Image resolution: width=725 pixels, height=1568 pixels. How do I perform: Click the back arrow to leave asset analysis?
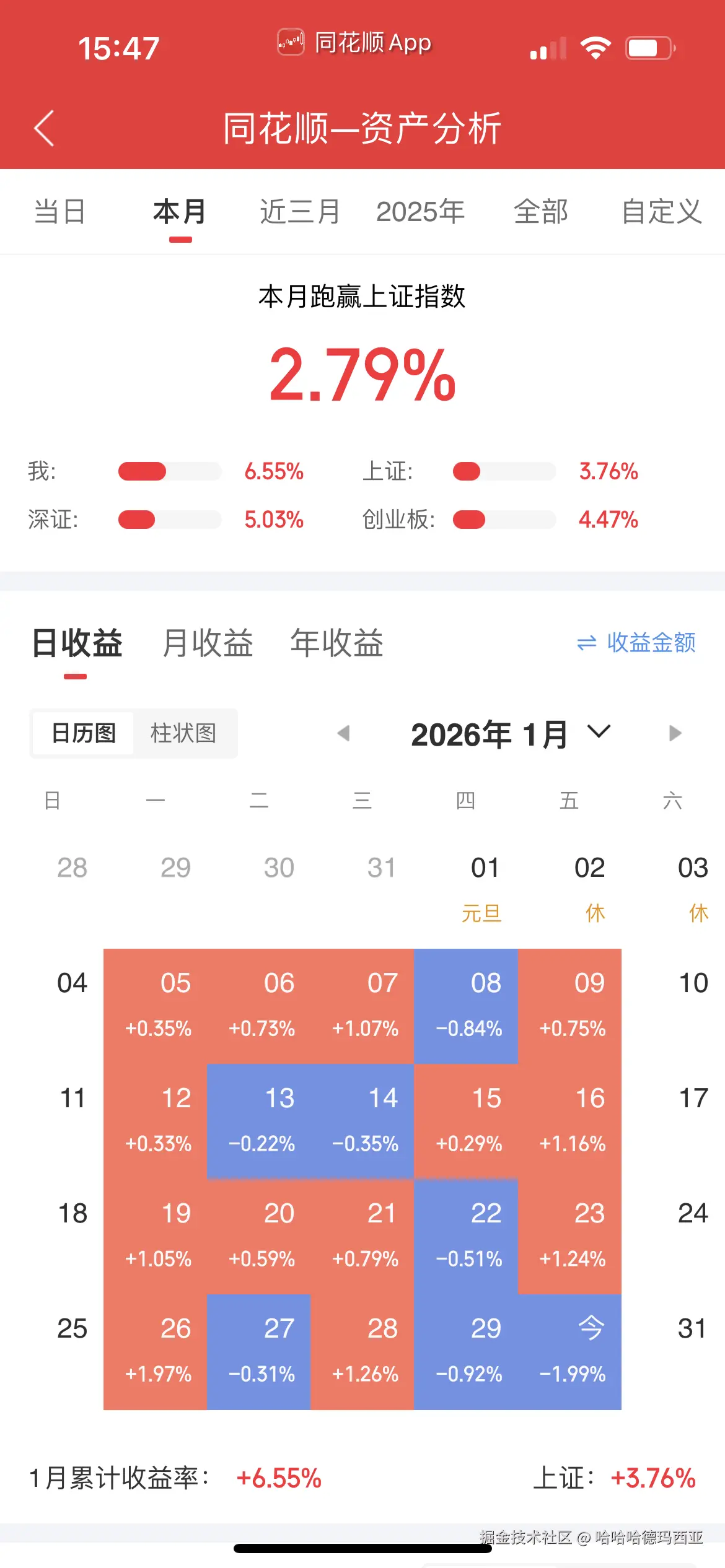pos(43,128)
